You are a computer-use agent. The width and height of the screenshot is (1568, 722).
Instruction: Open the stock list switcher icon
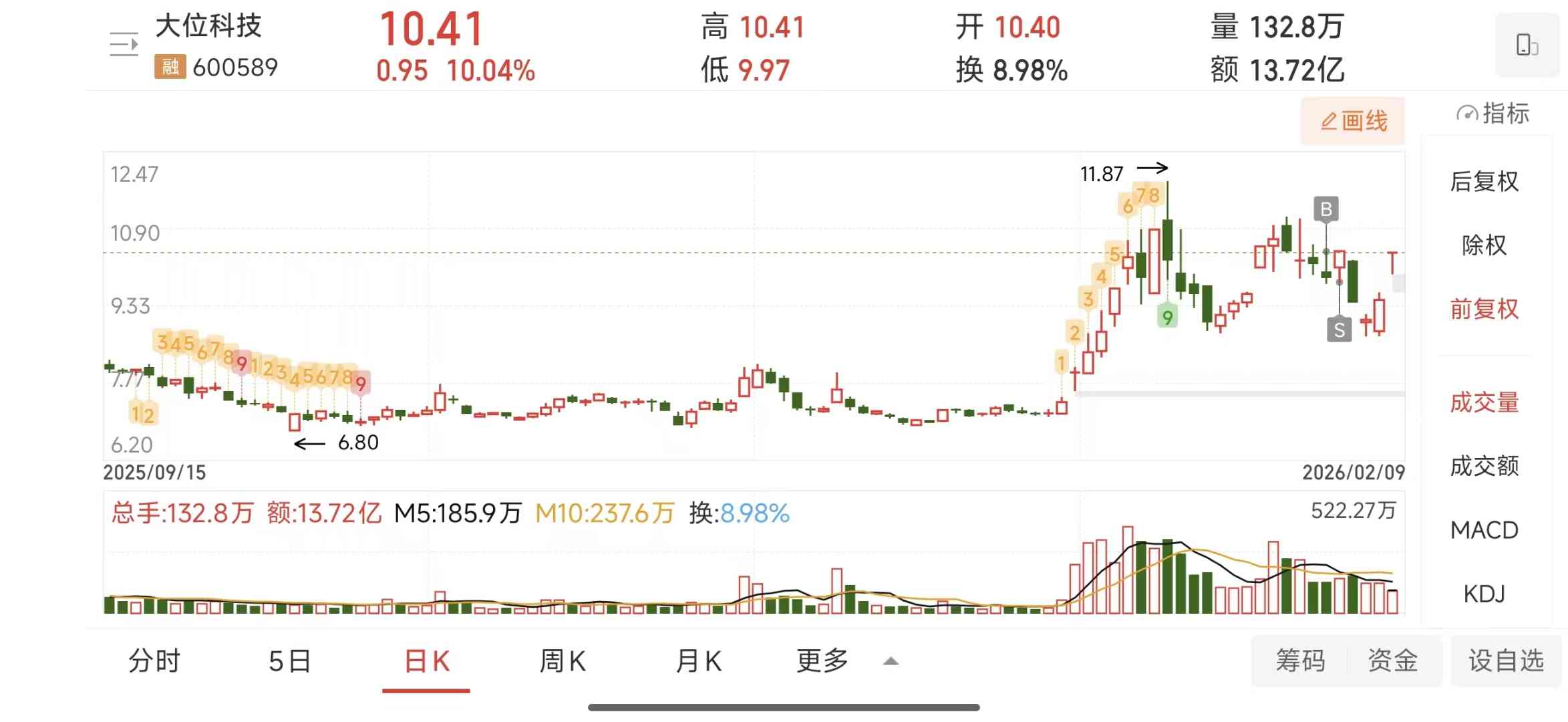pyautogui.click(x=124, y=44)
